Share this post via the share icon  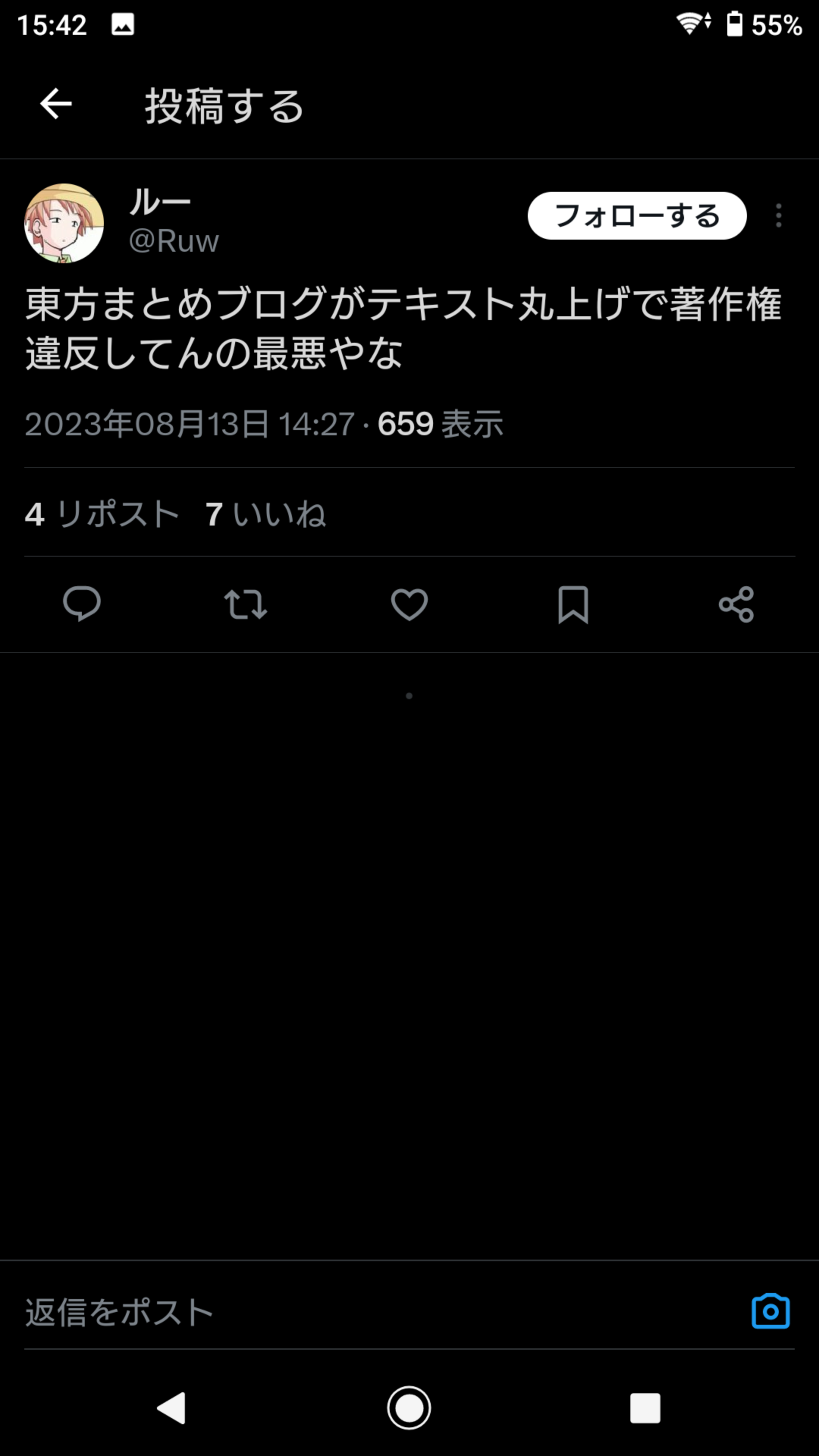(736, 604)
